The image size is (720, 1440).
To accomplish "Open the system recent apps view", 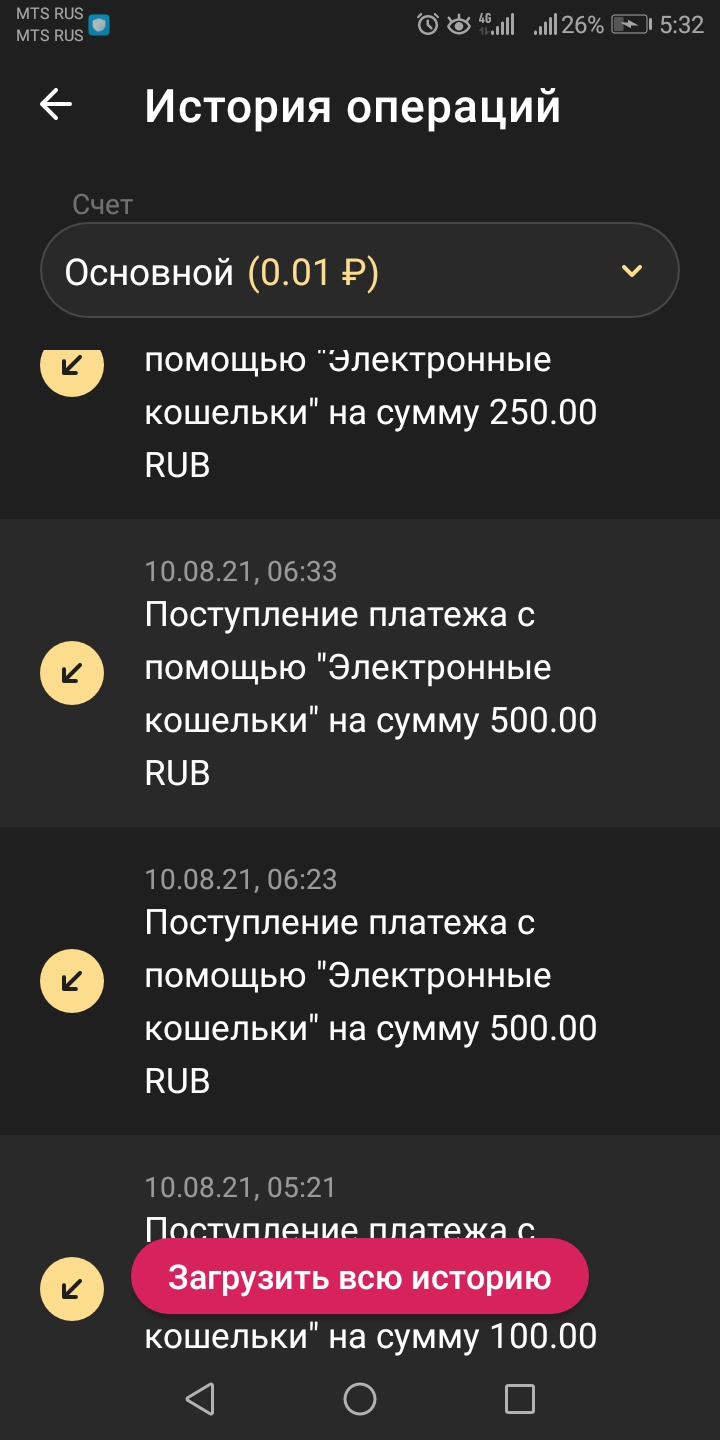I will click(519, 1399).
